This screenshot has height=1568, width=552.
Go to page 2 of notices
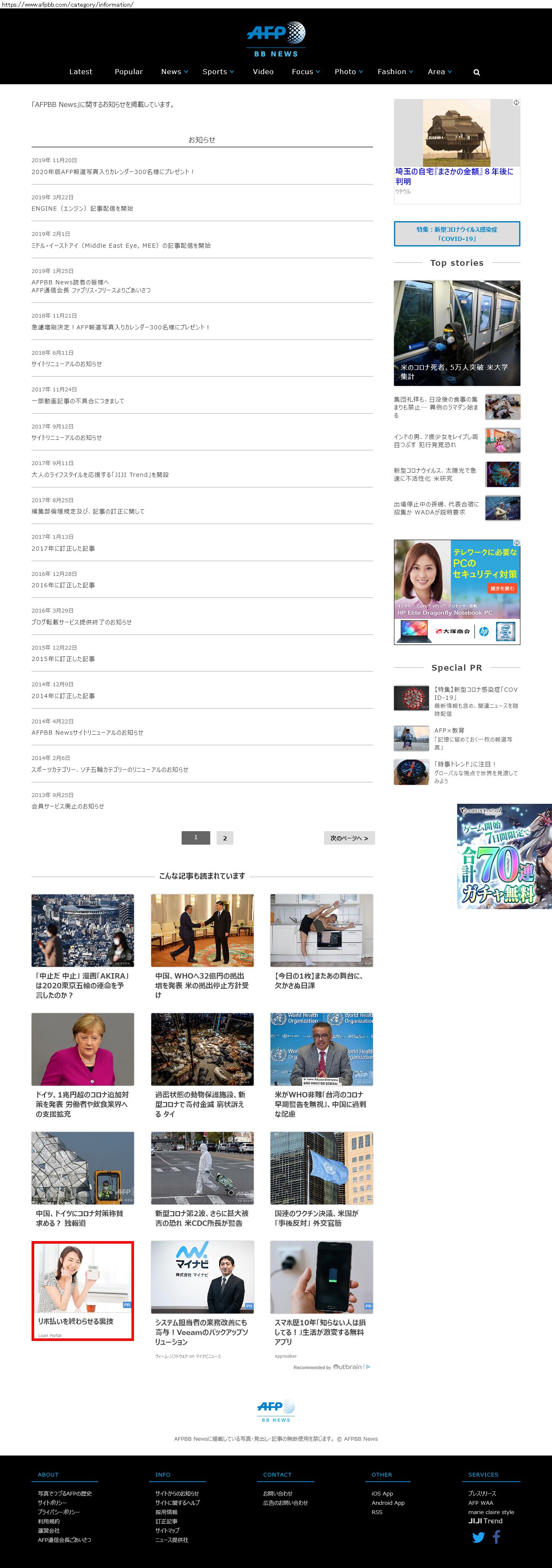225,838
